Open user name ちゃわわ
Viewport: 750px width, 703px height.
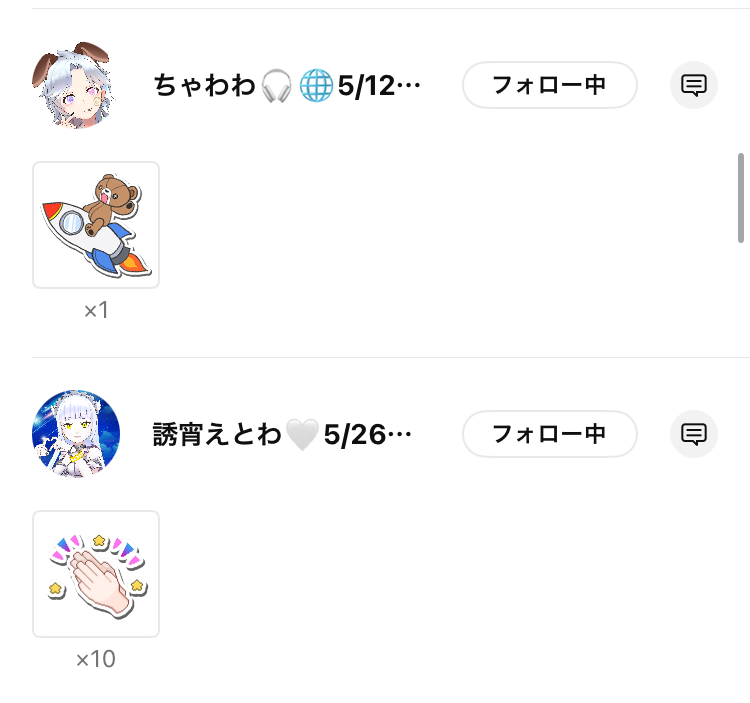[287, 86]
